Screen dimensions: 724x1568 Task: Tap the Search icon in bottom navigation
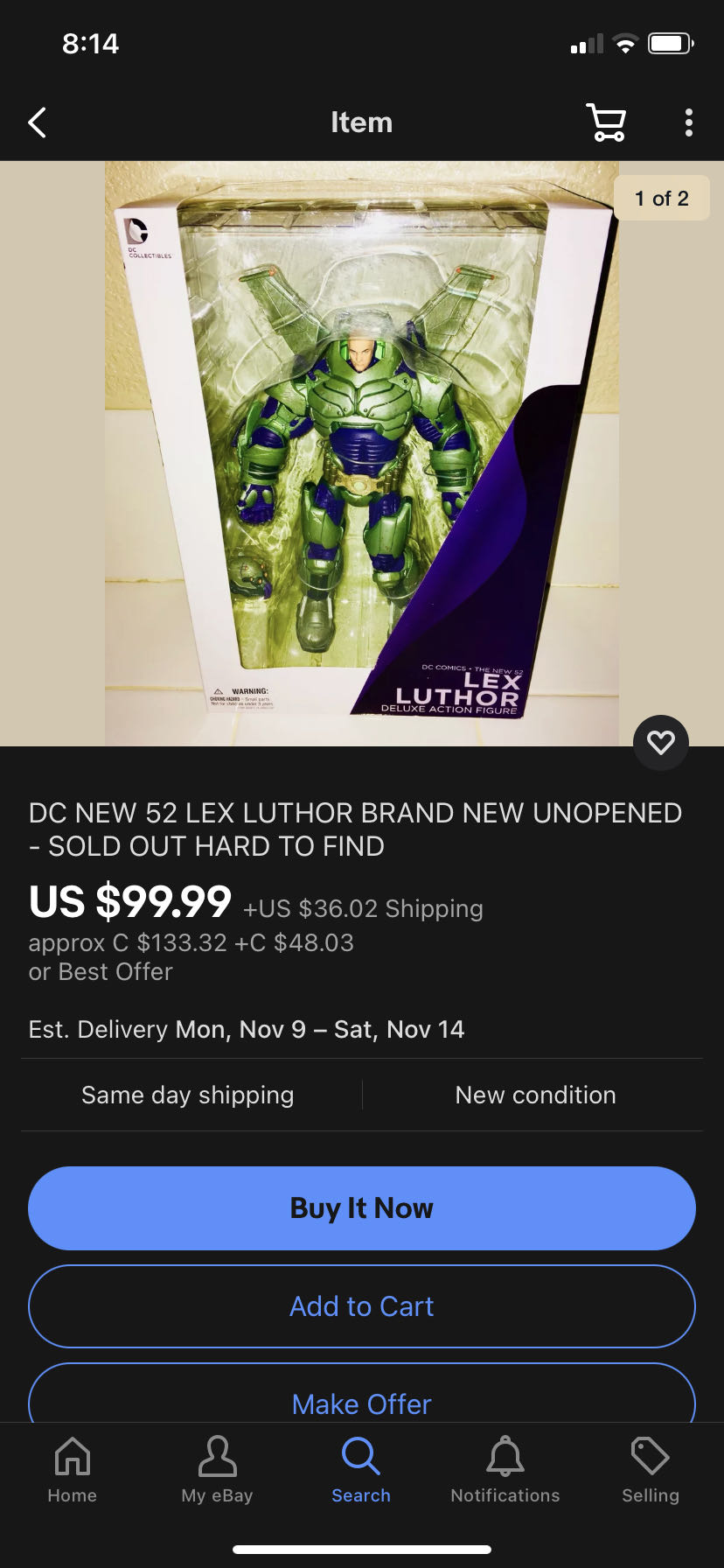(x=360, y=1470)
